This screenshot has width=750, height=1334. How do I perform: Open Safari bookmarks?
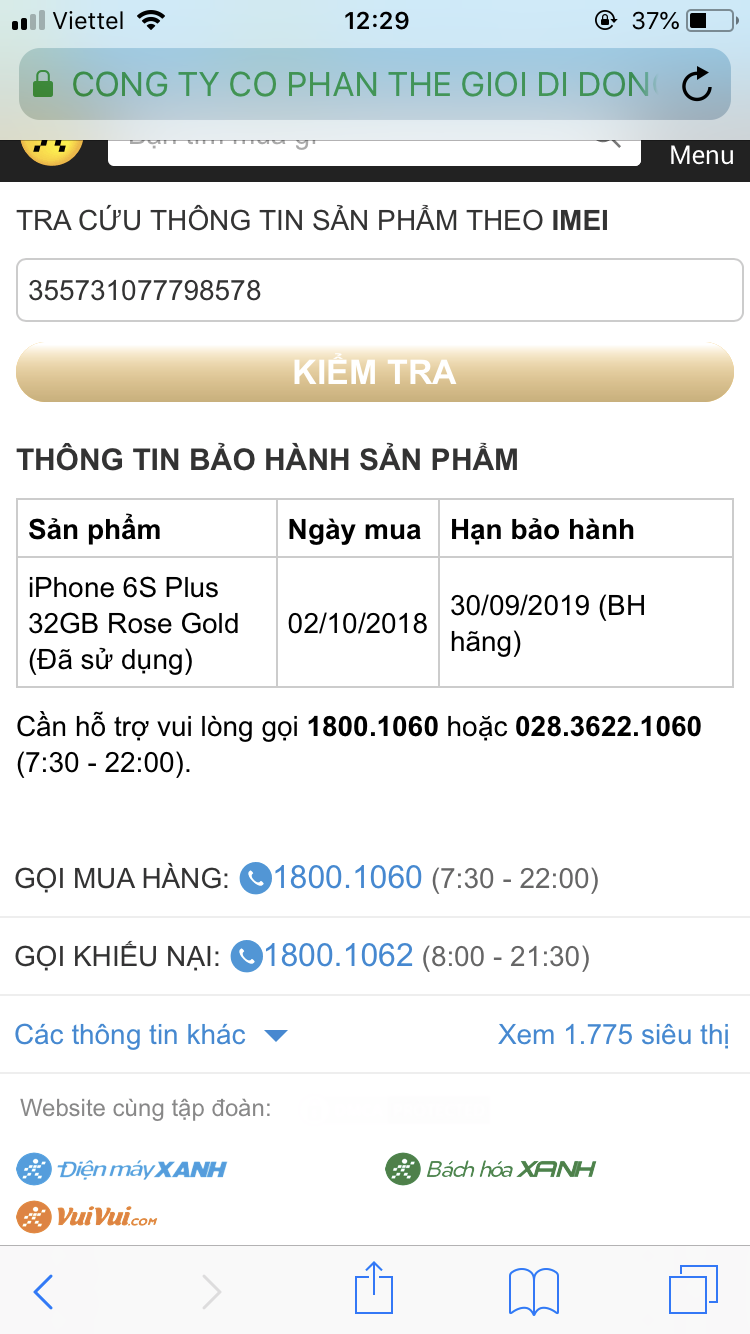[x=533, y=1291]
